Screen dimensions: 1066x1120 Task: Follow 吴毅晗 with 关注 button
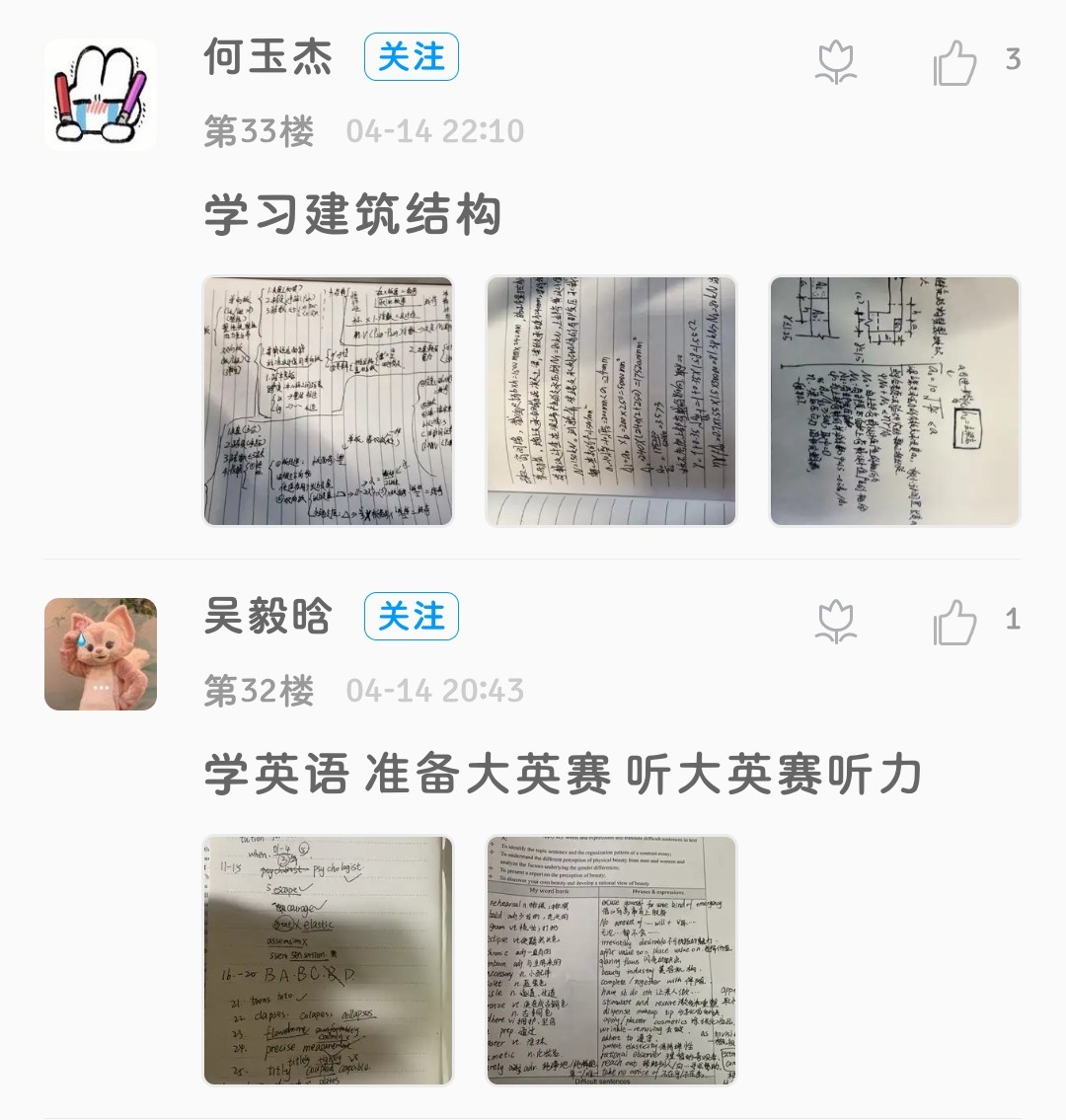click(411, 617)
